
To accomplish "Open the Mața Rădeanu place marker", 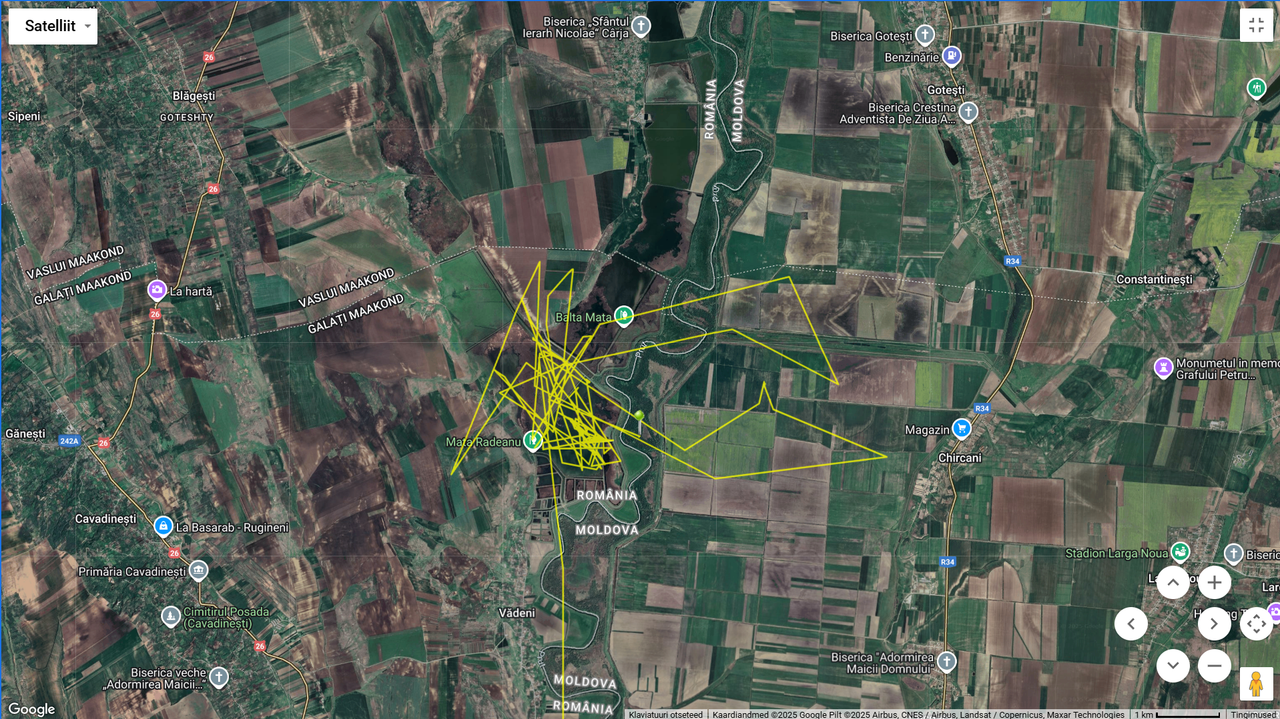I will 534,439.
